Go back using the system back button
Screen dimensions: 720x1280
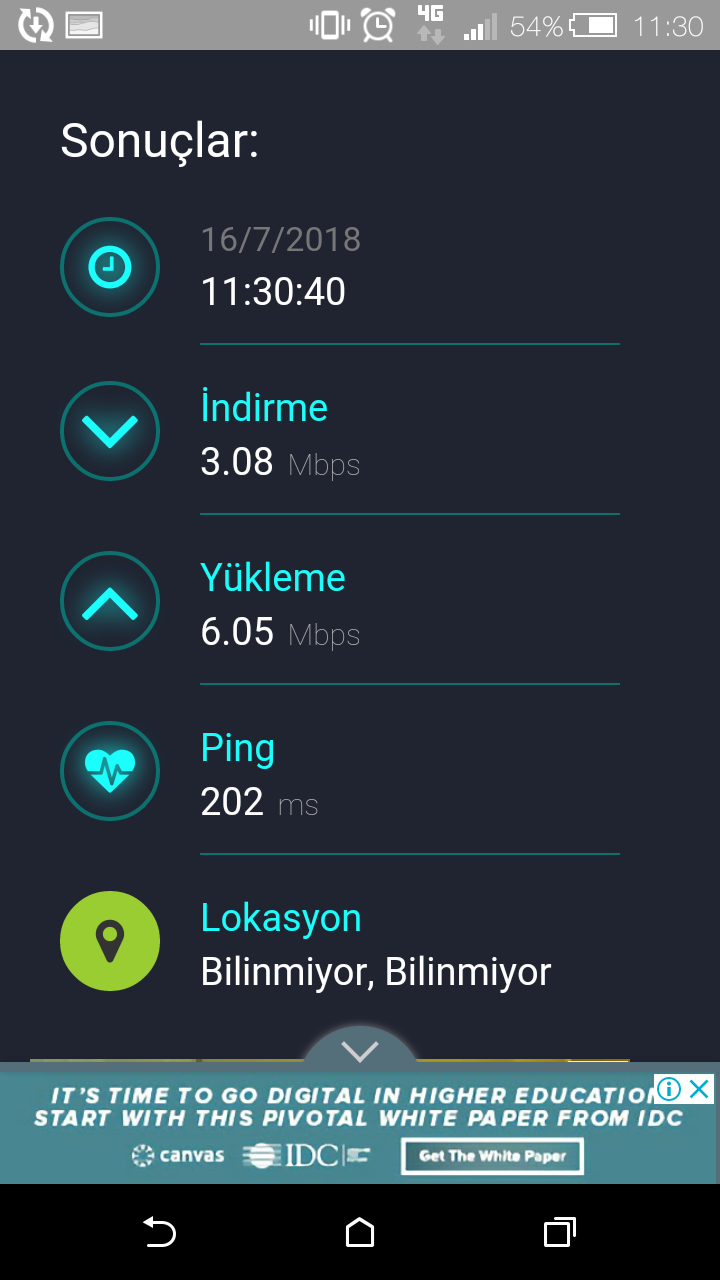(159, 1232)
